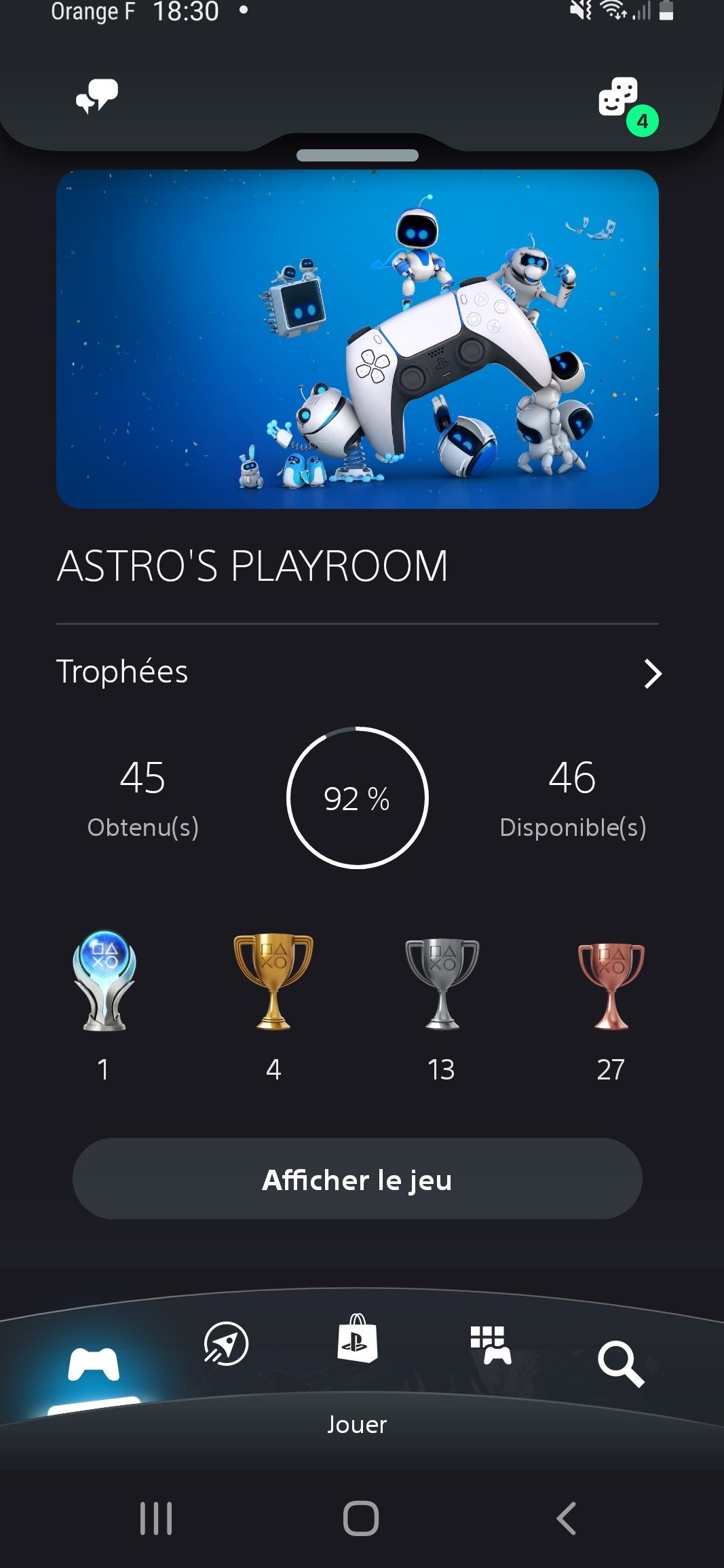Go back with the system back button
The height and width of the screenshot is (1568, 724).
coord(567,1518)
